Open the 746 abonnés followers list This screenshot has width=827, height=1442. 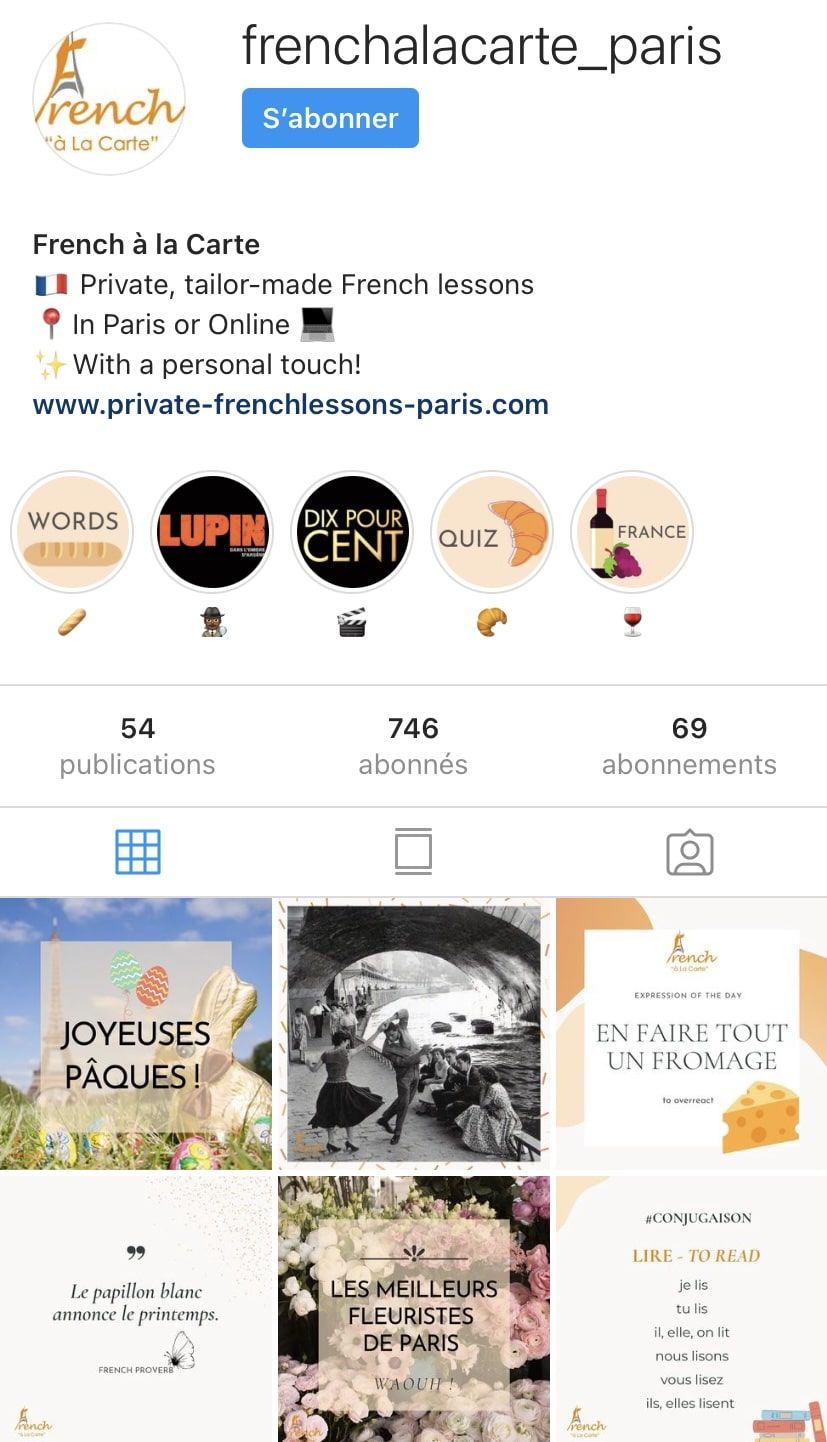413,746
